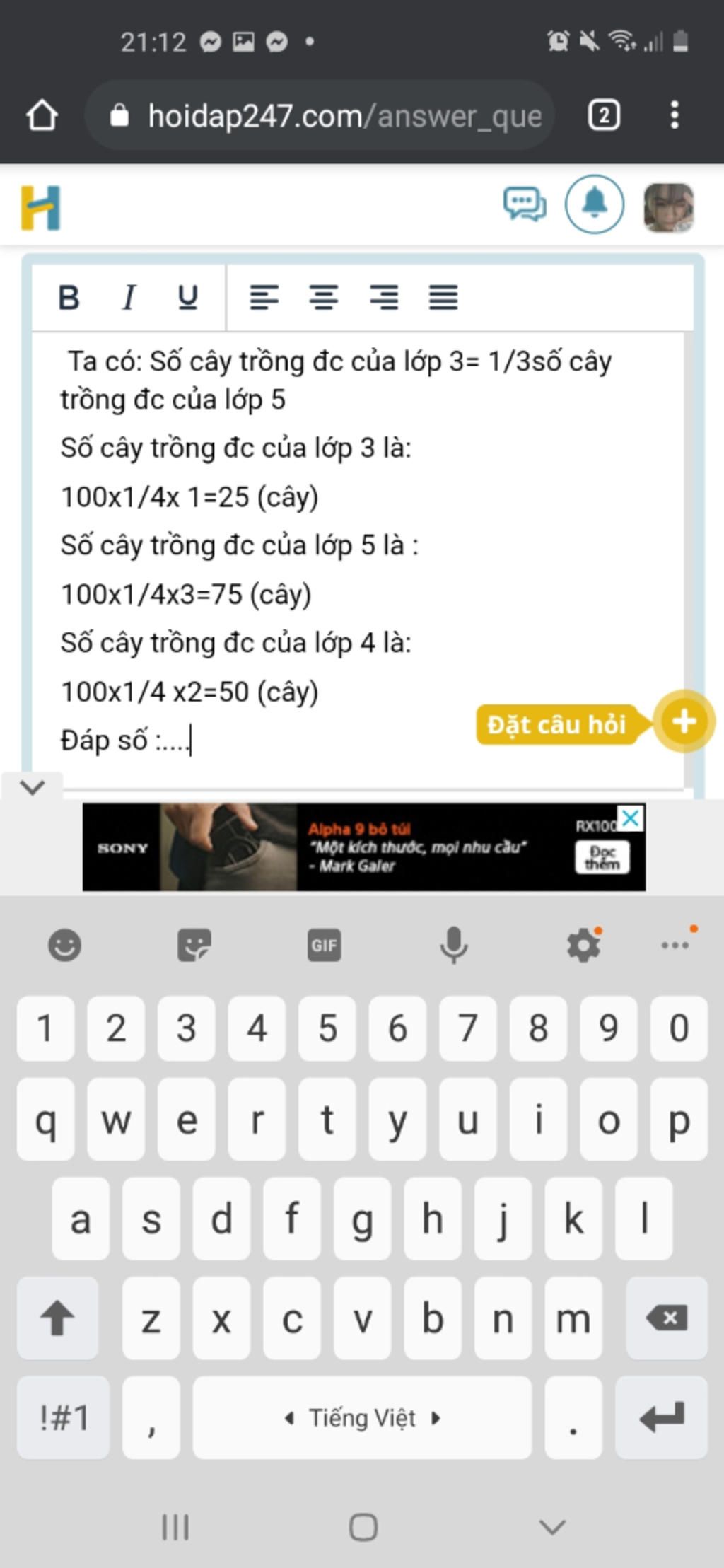
Task: Open Đọc thêm in the Sony ad
Action: pyautogui.click(x=602, y=858)
